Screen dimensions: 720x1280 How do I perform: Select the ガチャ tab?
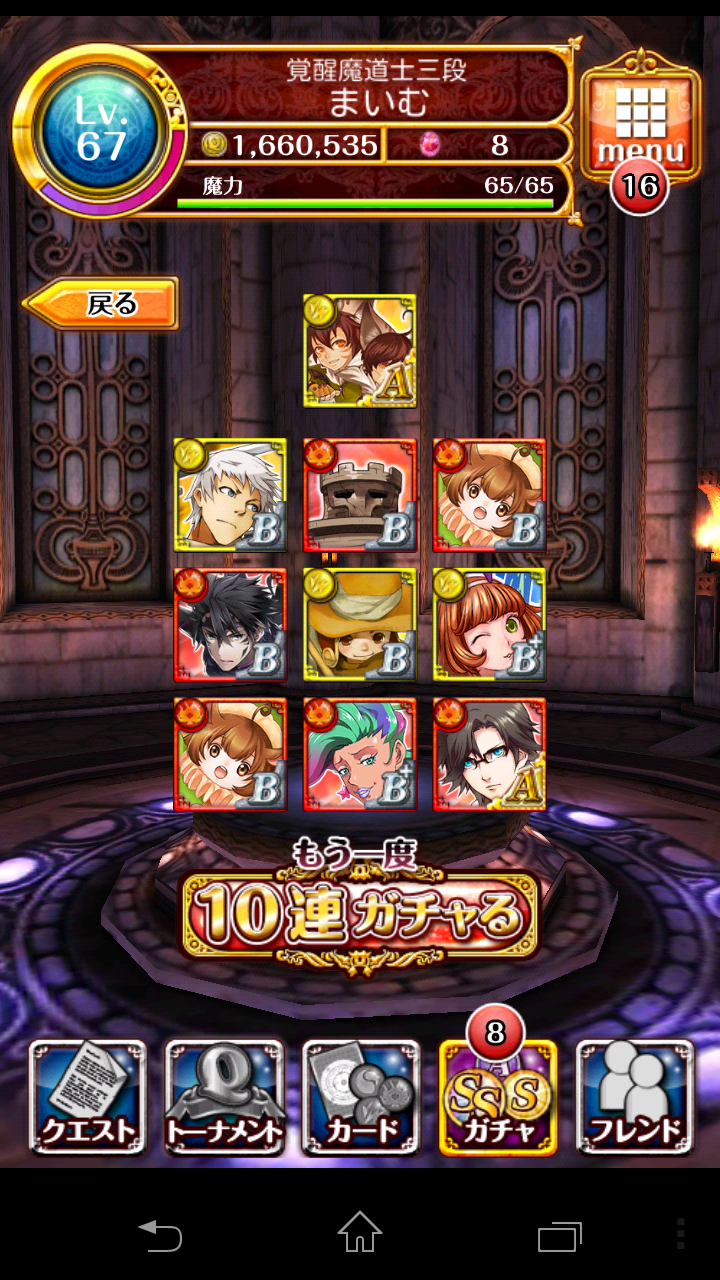coord(497,1097)
